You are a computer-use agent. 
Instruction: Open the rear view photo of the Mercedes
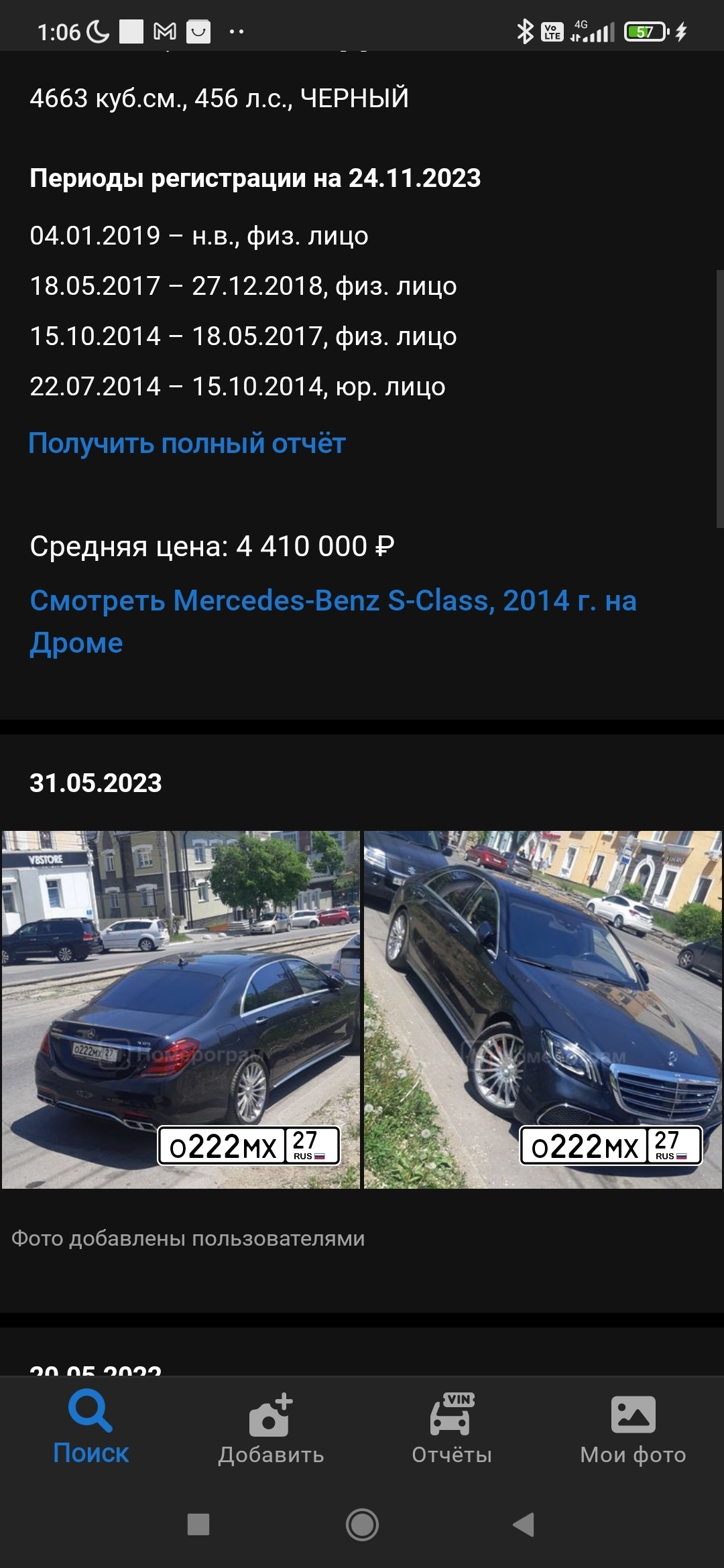click(x=180, y=1010)
